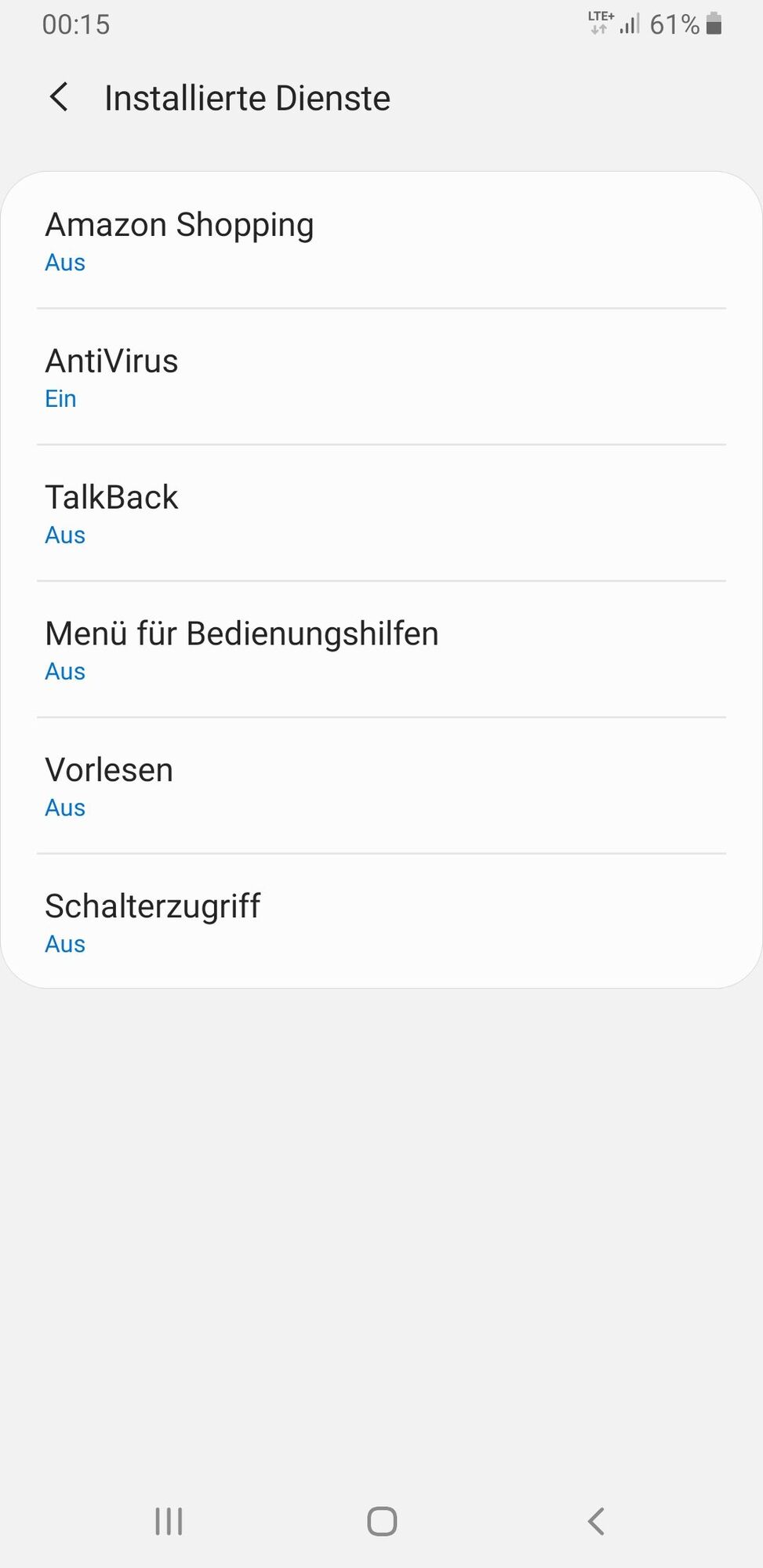Go back from Installierte Dienste
This screenshot has height=1568, width=763.
tap(60, 98)
